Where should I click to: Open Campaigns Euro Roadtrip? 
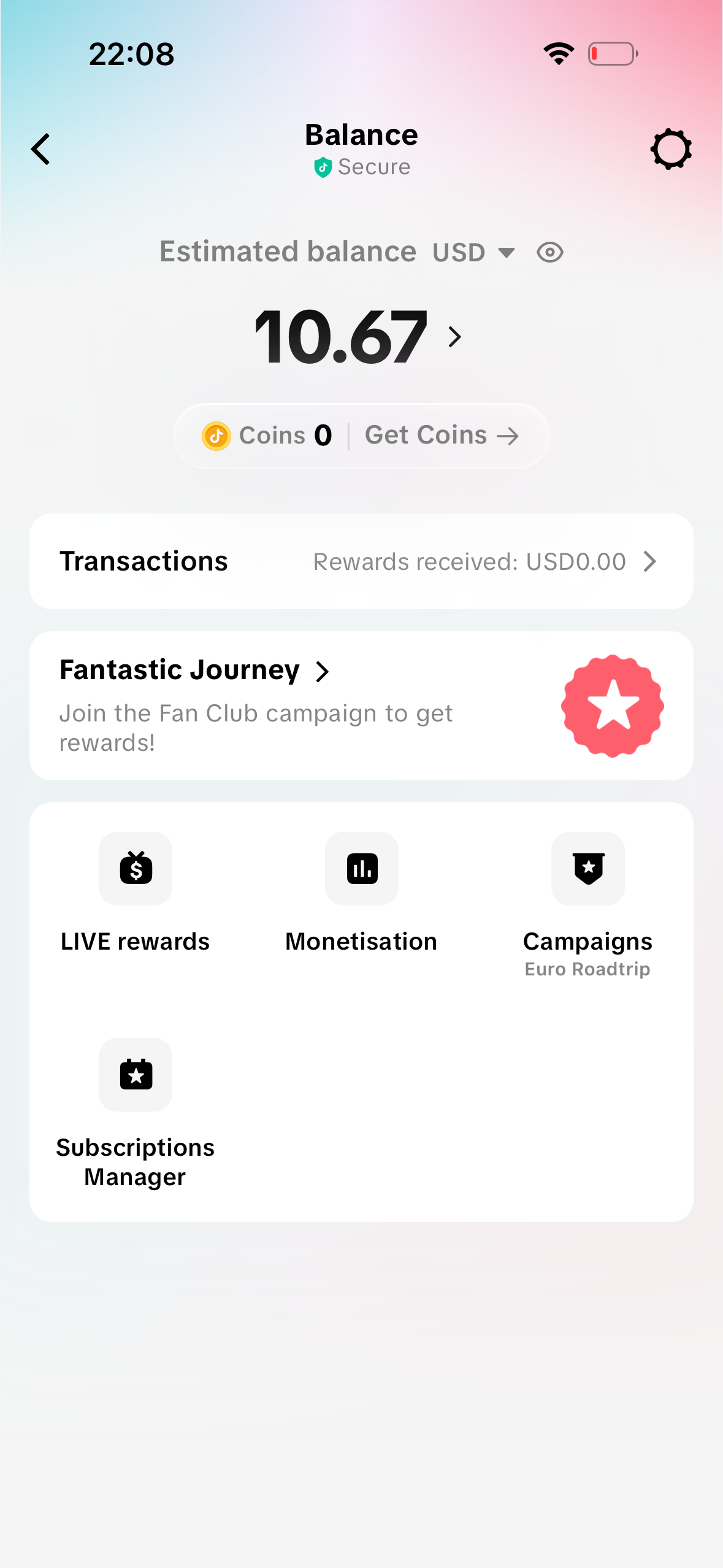tap(587, 905)
